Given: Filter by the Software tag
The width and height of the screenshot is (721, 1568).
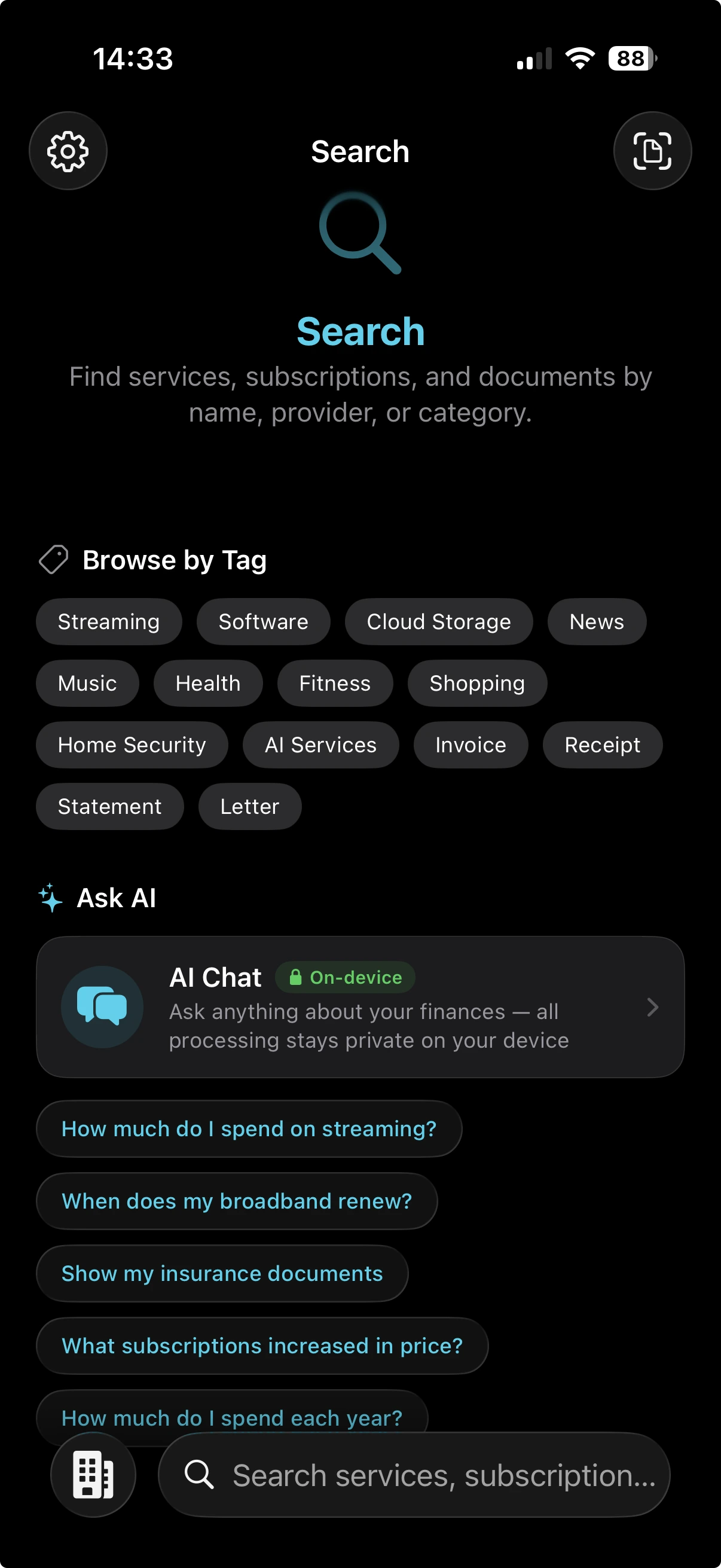Looking at the screenshot, I should tap(263, 621).
